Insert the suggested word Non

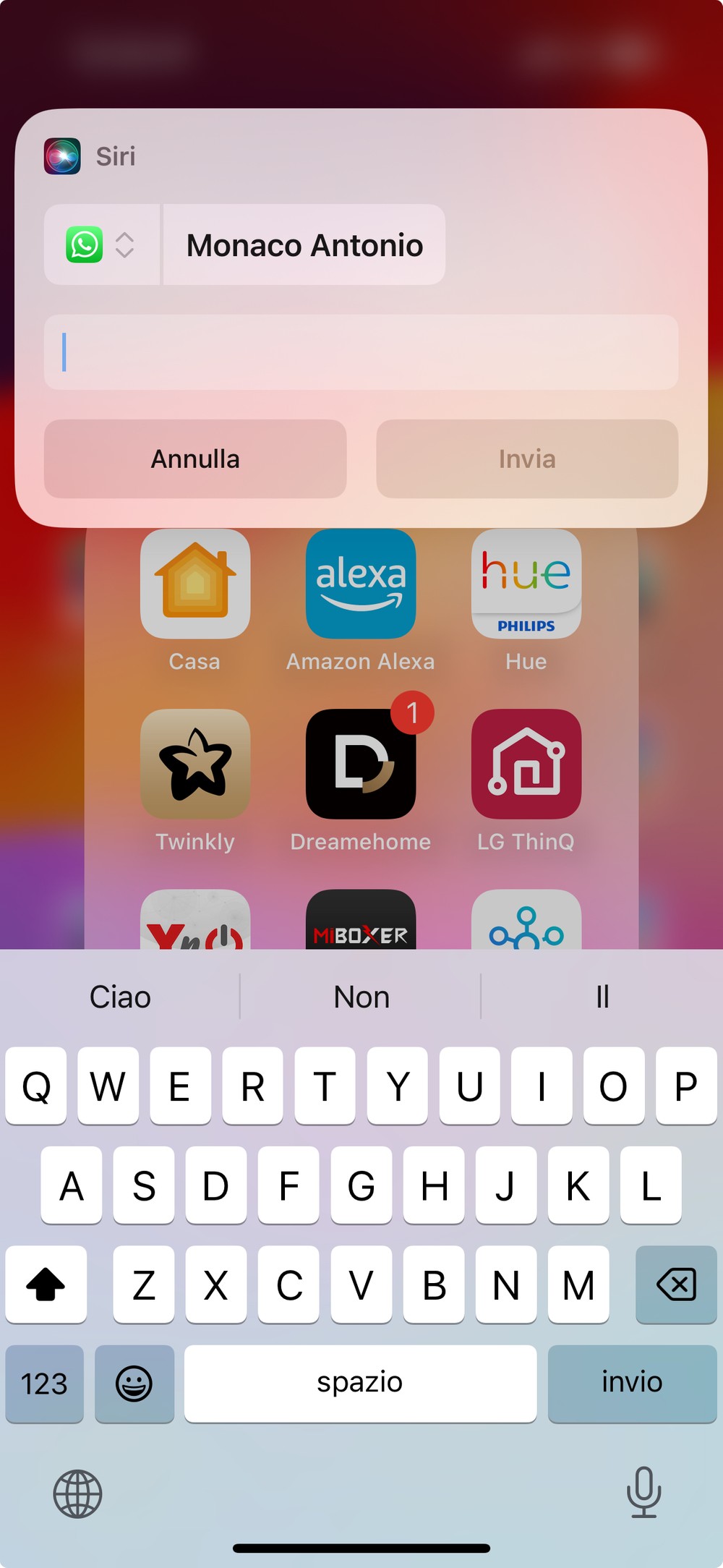tap(361, 997)
